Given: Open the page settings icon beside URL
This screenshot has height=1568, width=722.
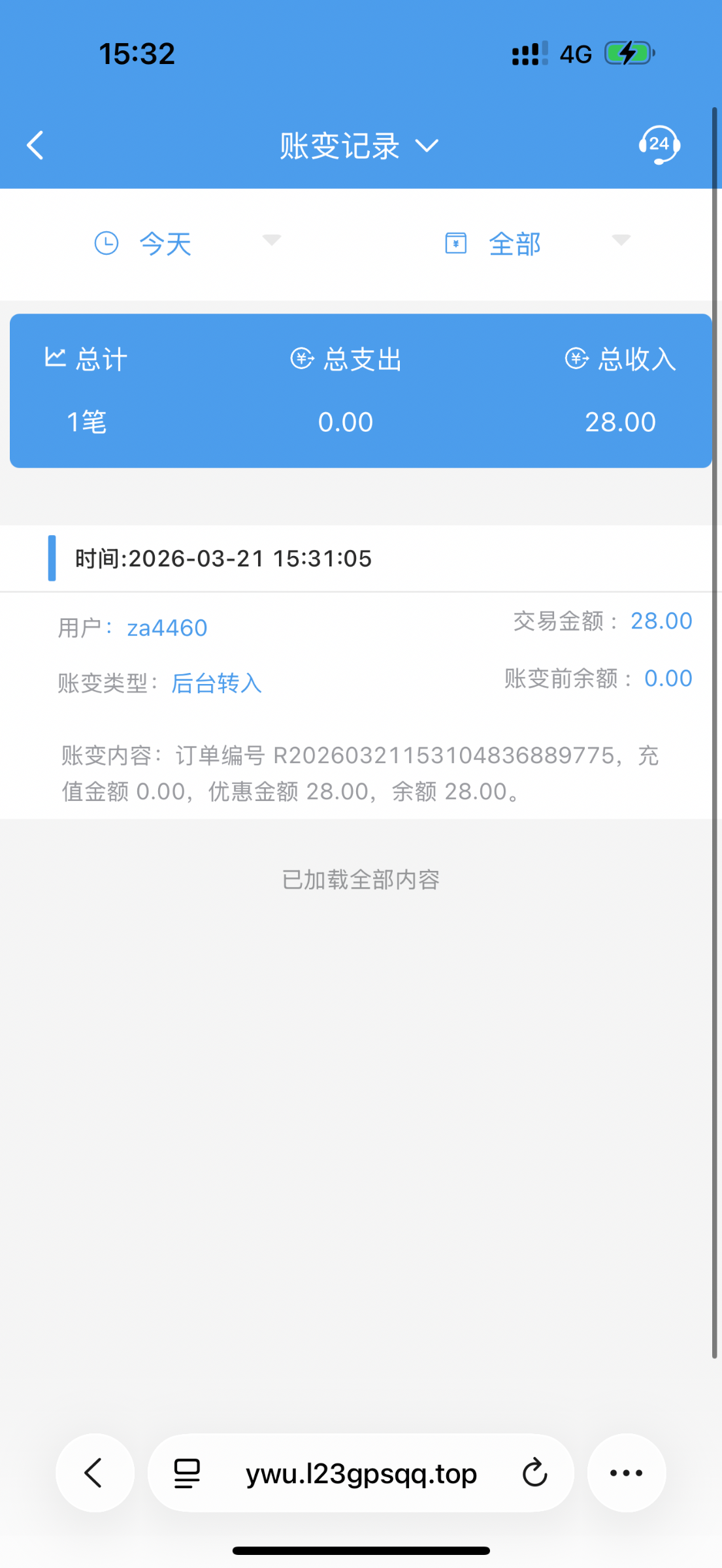Looking at the screenshot, I should tap(187, 1473).
